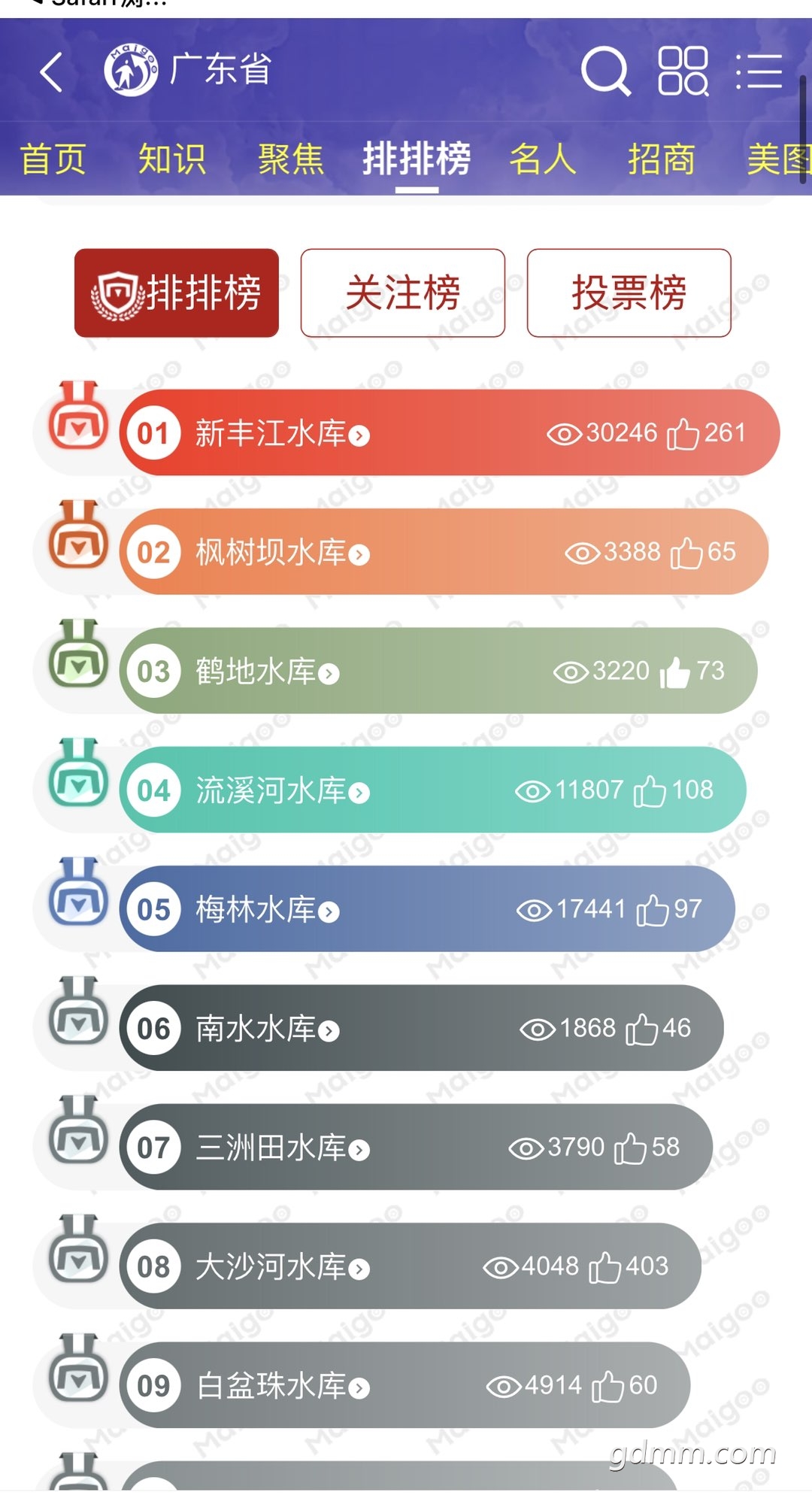This screenshot has width=812, height=1501.
Task: Select the 关注榜 button
Action: (402, 293)
